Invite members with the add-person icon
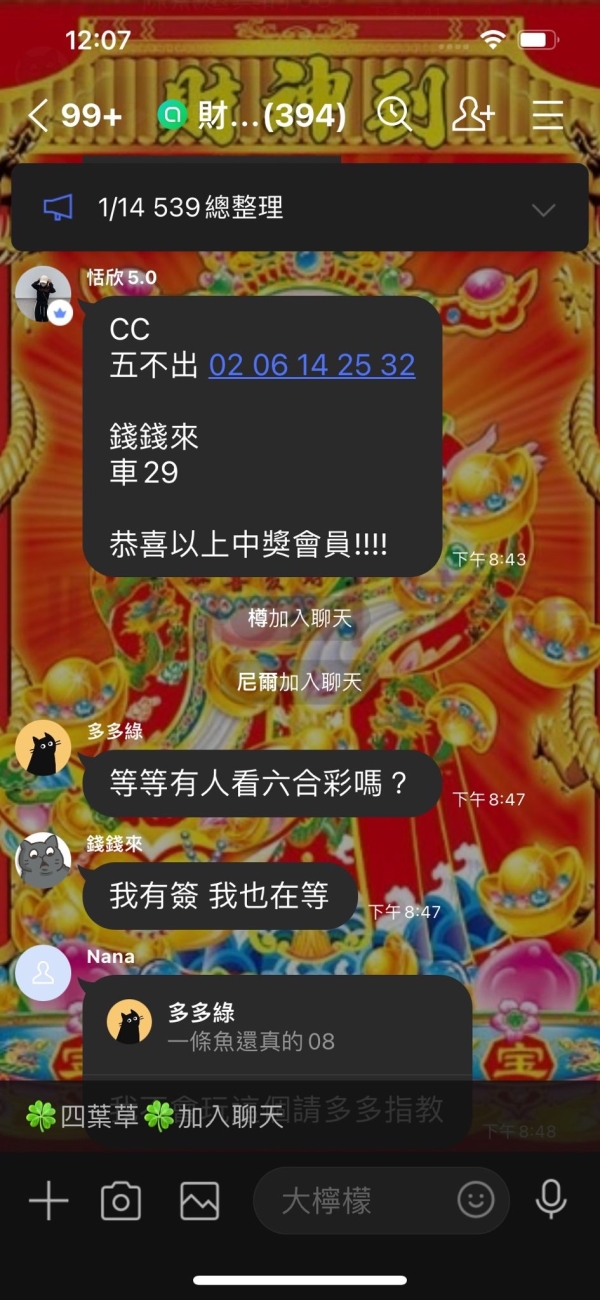 [473, 116]
